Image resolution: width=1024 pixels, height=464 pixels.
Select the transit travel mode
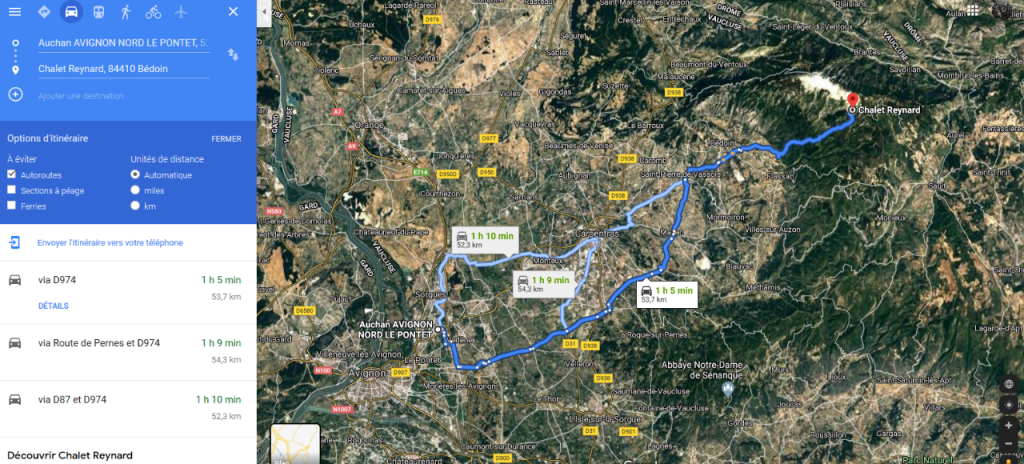[x=98, y=12]
